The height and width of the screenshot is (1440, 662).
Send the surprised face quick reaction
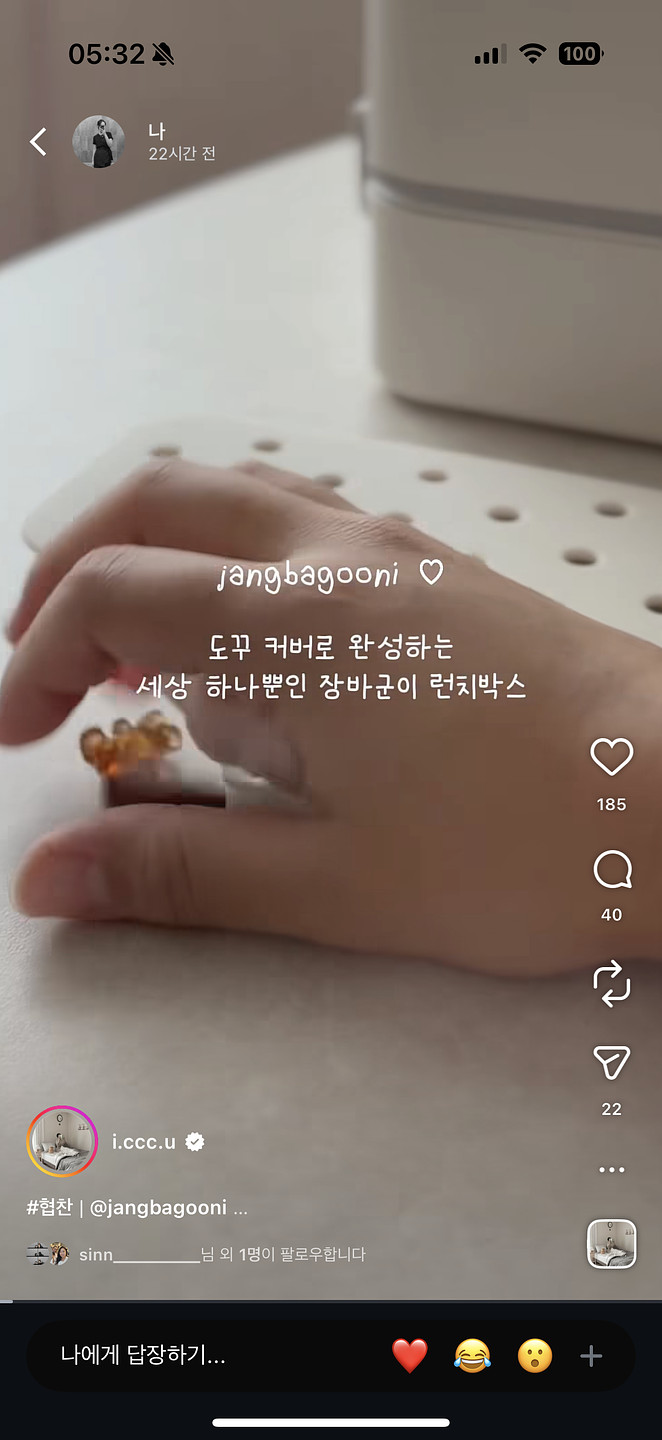click(535, 1356)
